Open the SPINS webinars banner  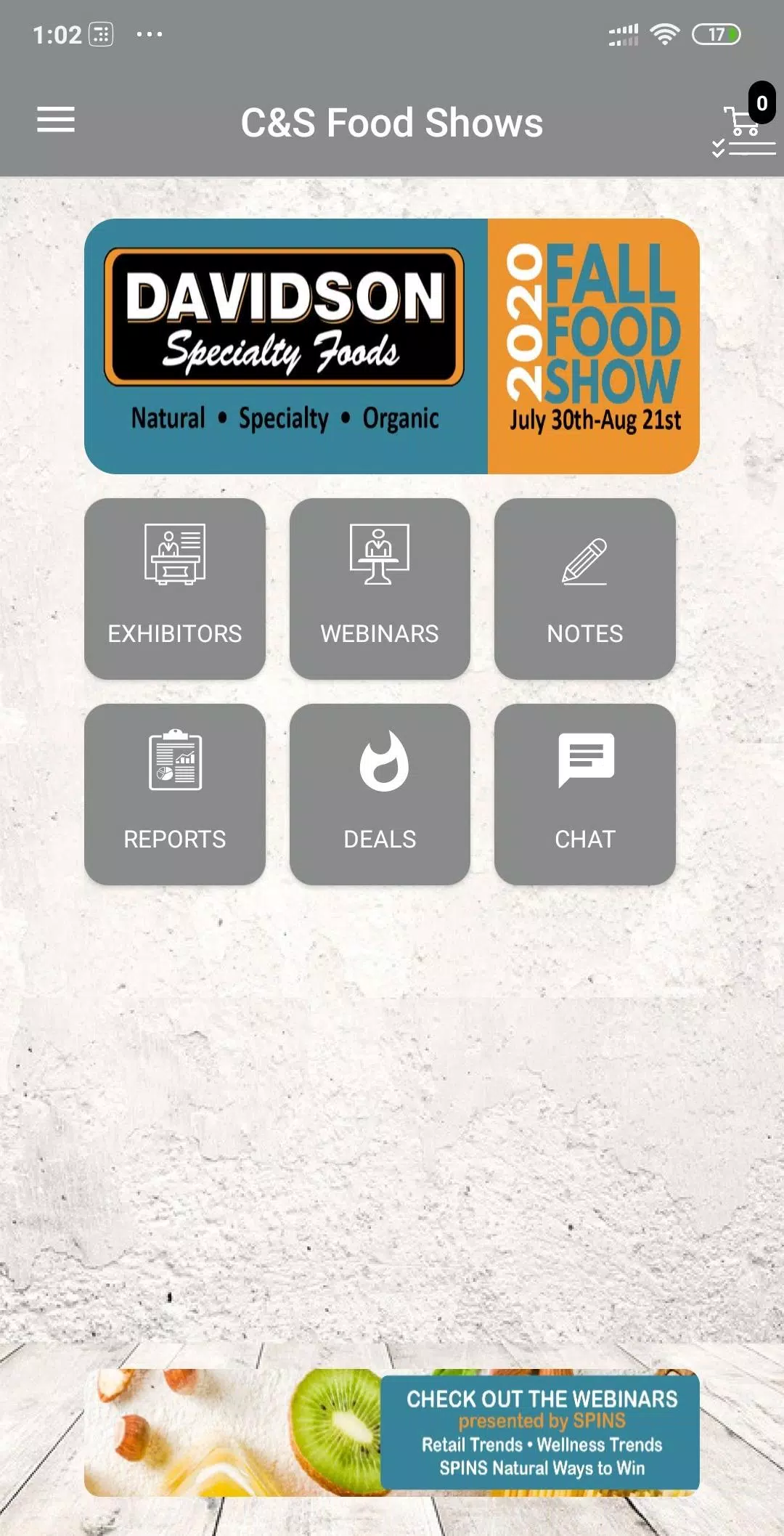pyautogui.click(x=392, y=1432)
